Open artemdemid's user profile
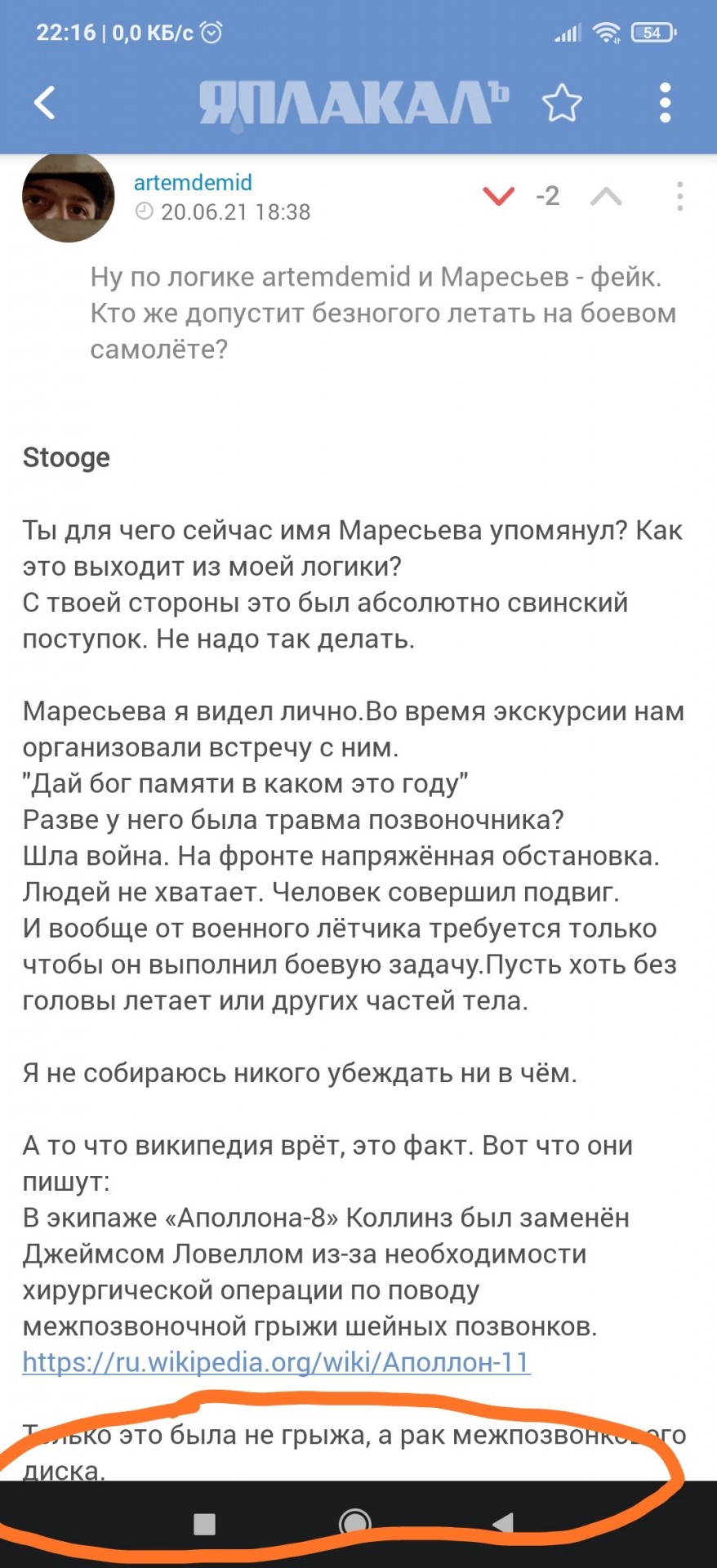 193,182
